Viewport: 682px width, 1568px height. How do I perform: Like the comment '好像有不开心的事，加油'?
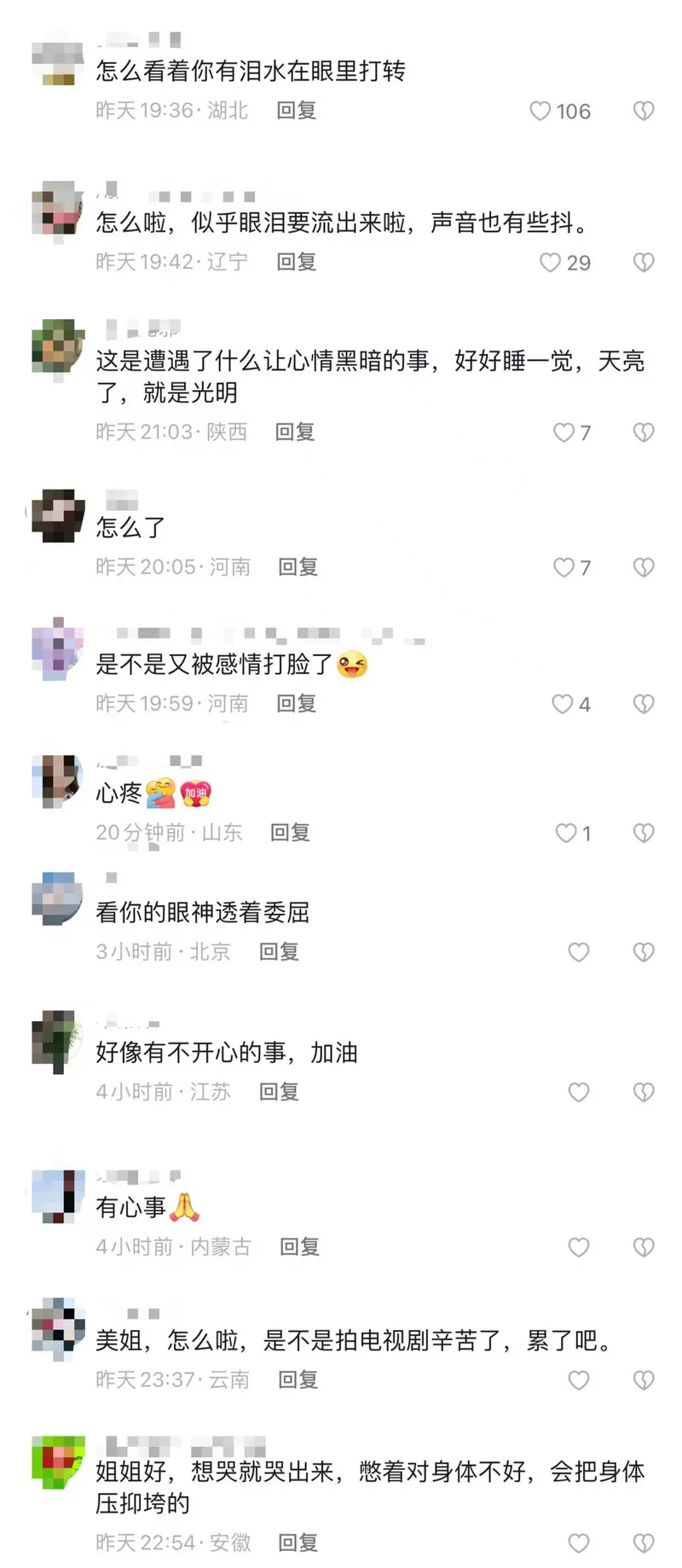(579, 1092)
